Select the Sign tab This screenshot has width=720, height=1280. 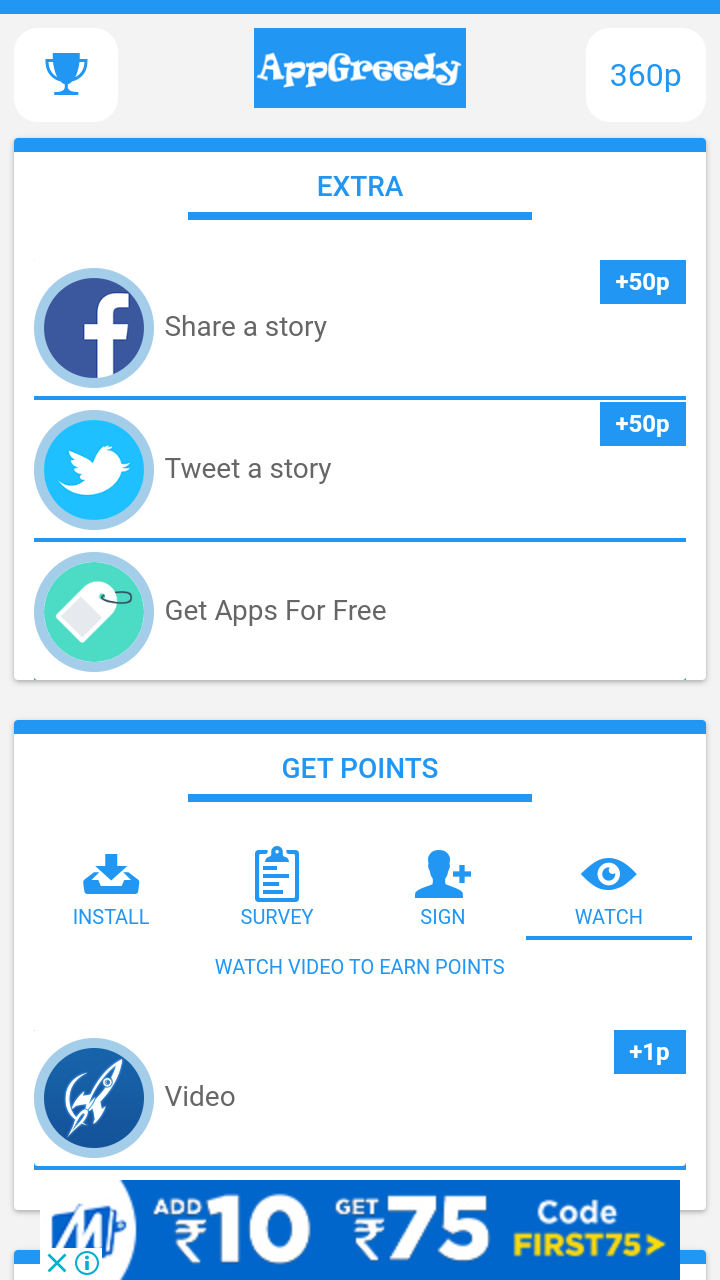click(x=443, y=888)
